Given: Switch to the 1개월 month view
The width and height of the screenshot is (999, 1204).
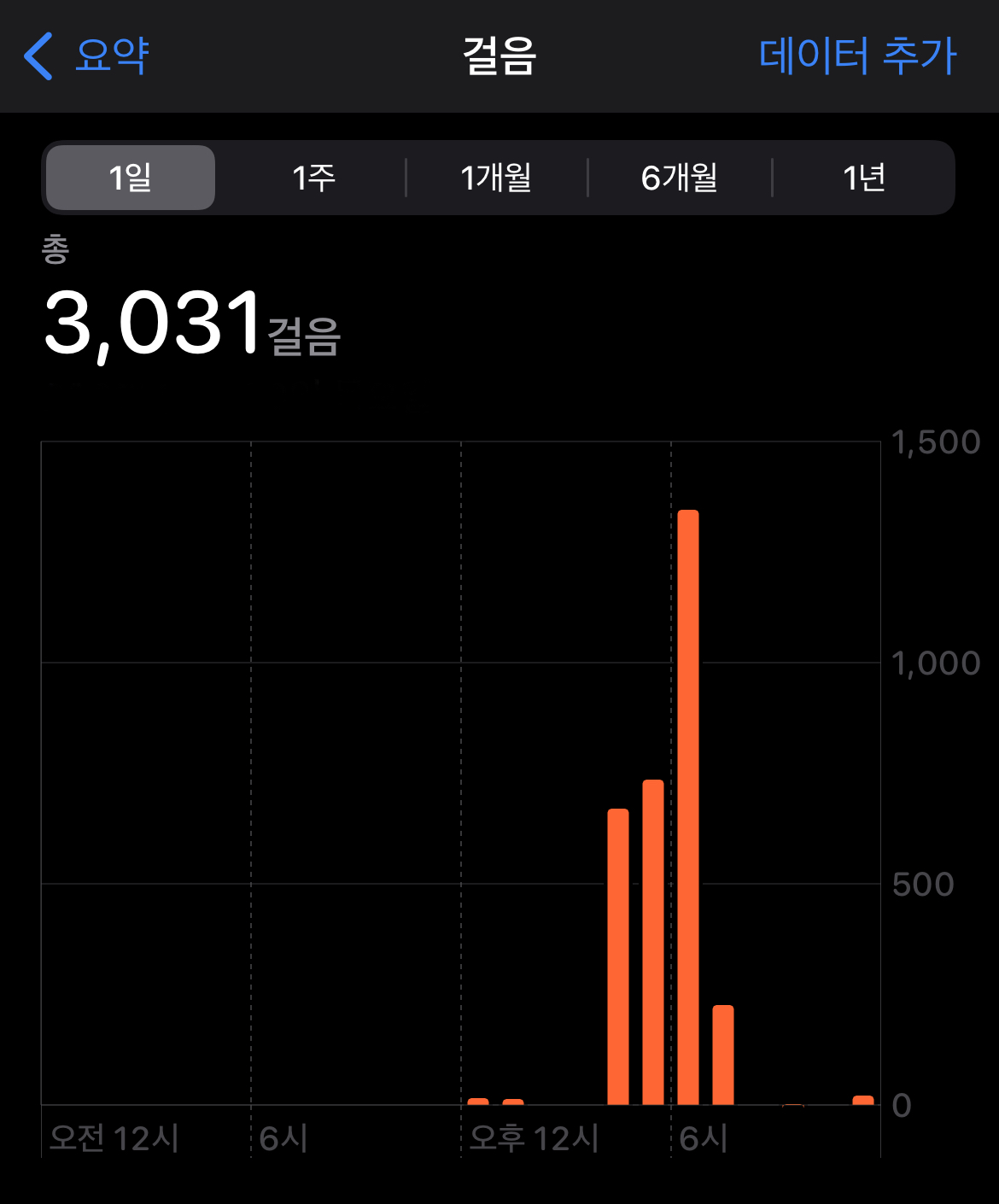Looking at the screenshot, I should tap(496, 178).
